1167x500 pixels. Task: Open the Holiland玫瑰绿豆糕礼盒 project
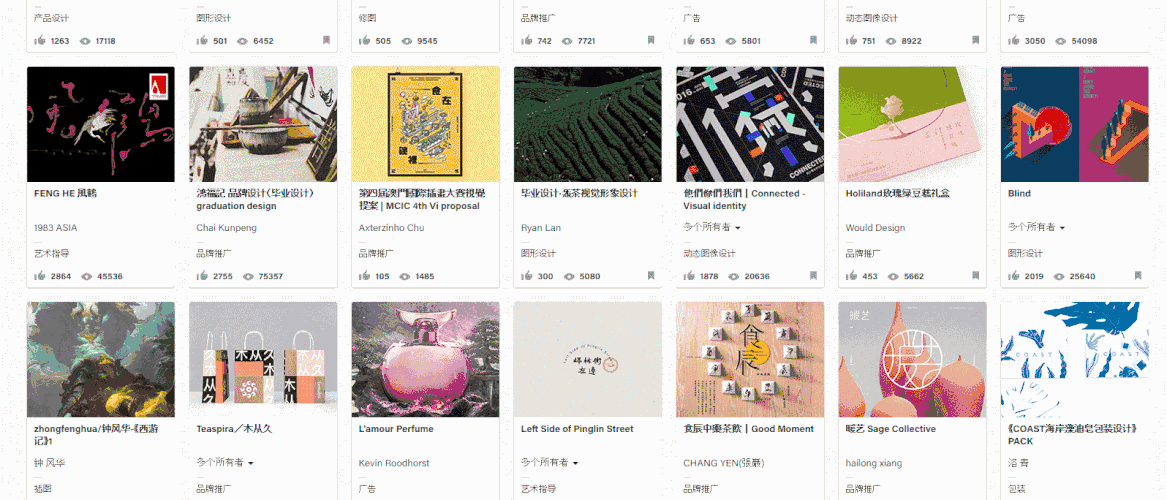[x=912, y=124]
